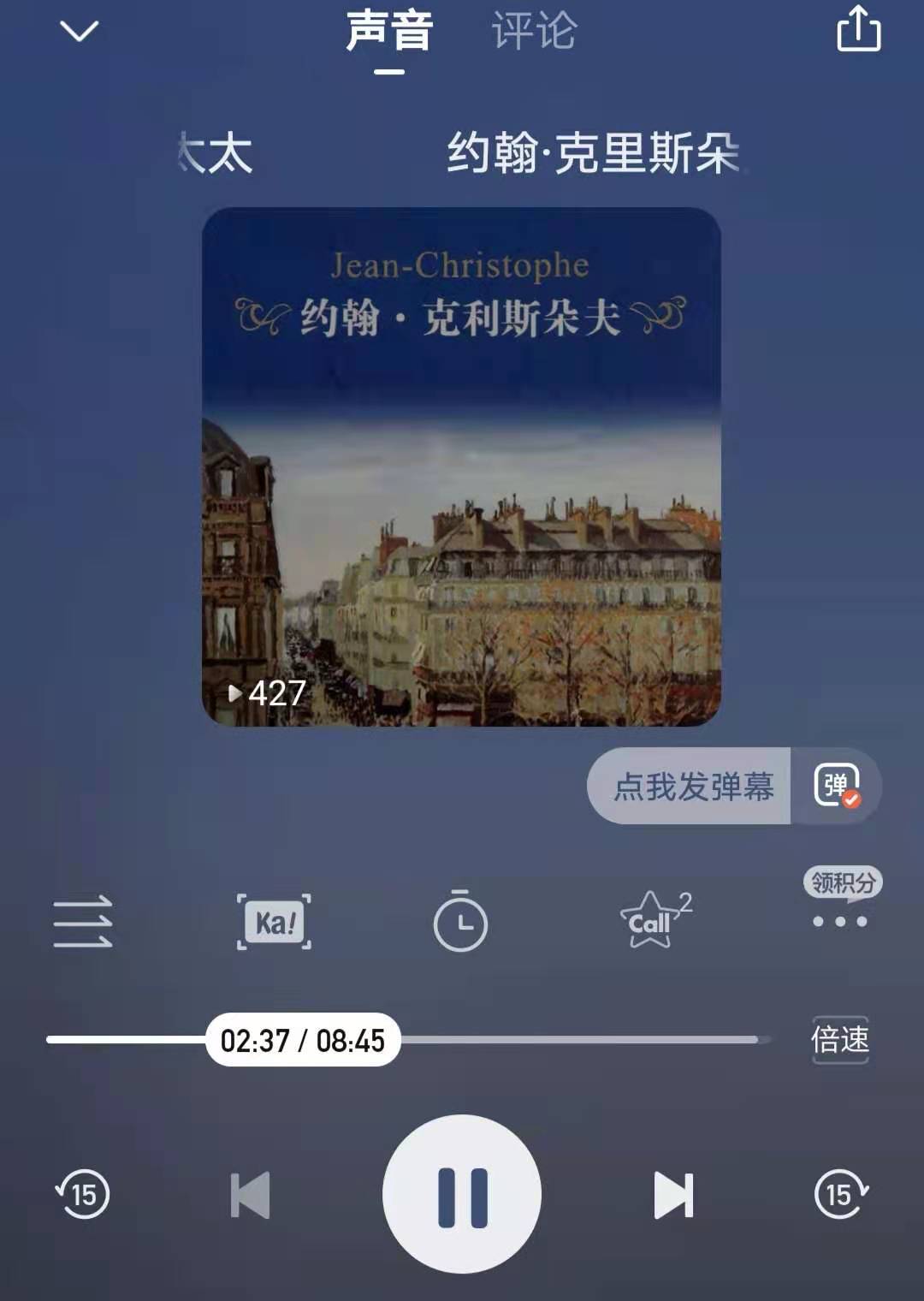
Task: Switch to the 评论 tab
Action: pos(534,32)
